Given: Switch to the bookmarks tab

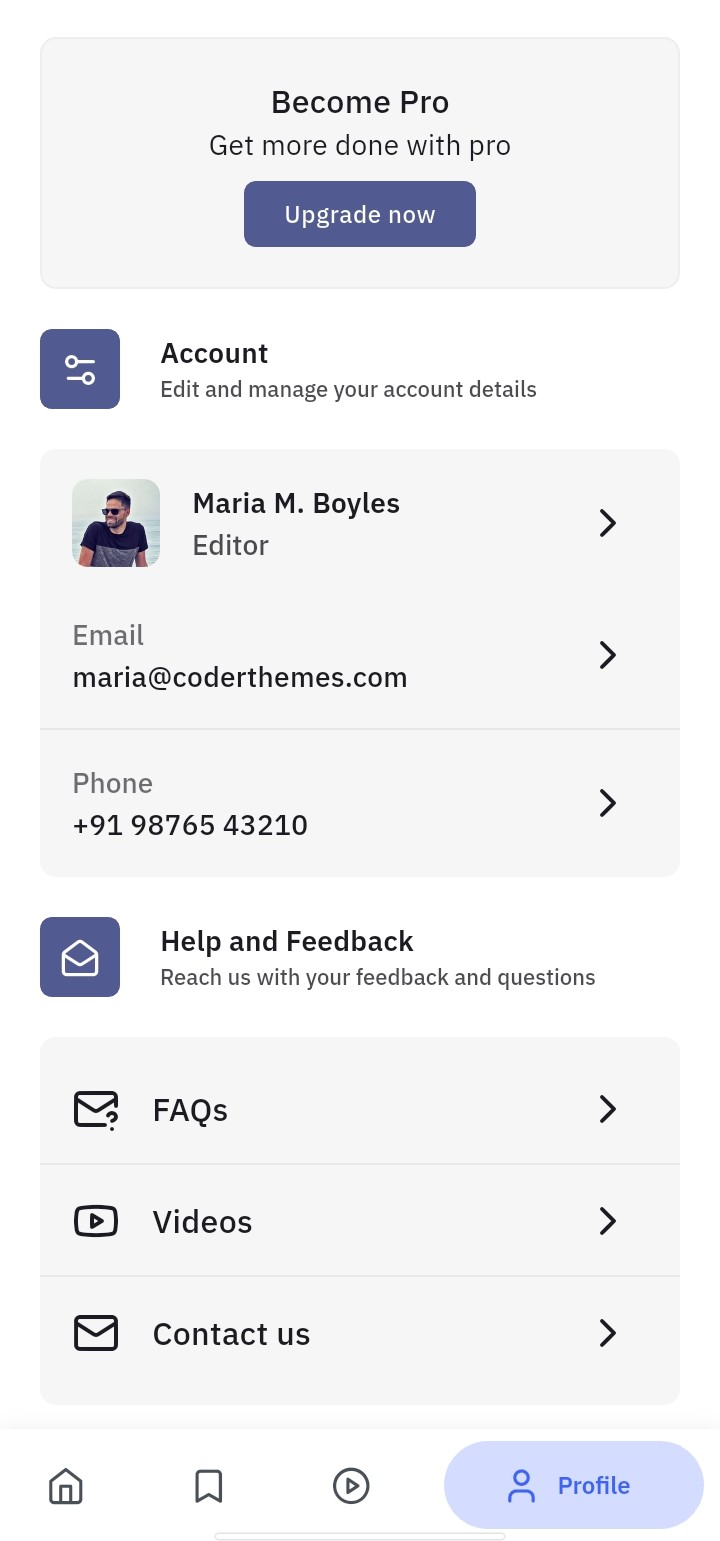Looking at the screenshot, I should click(x=208, y=1485).
